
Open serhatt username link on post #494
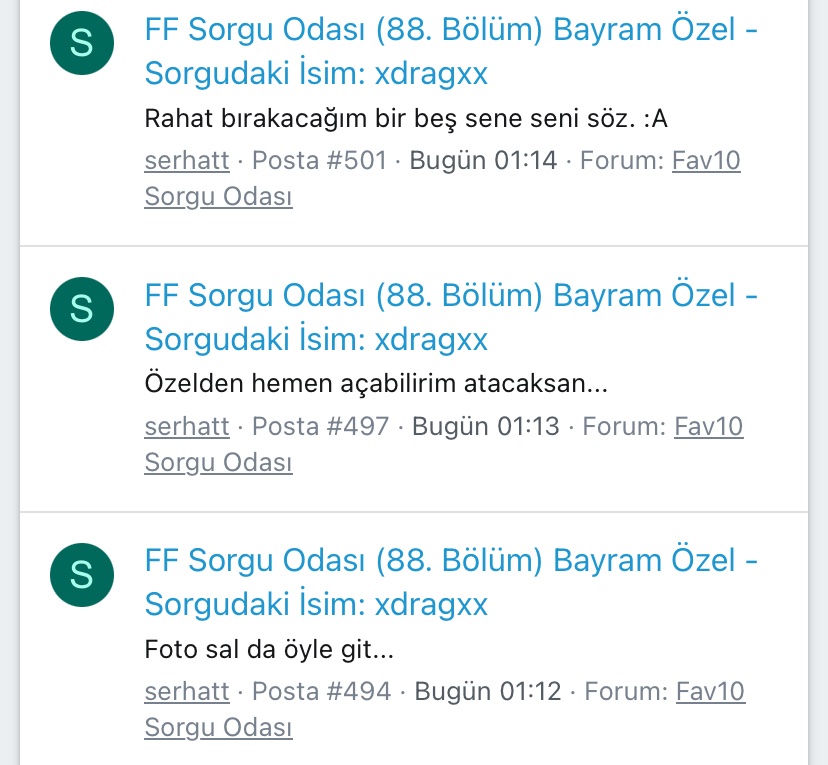point(187,692)
